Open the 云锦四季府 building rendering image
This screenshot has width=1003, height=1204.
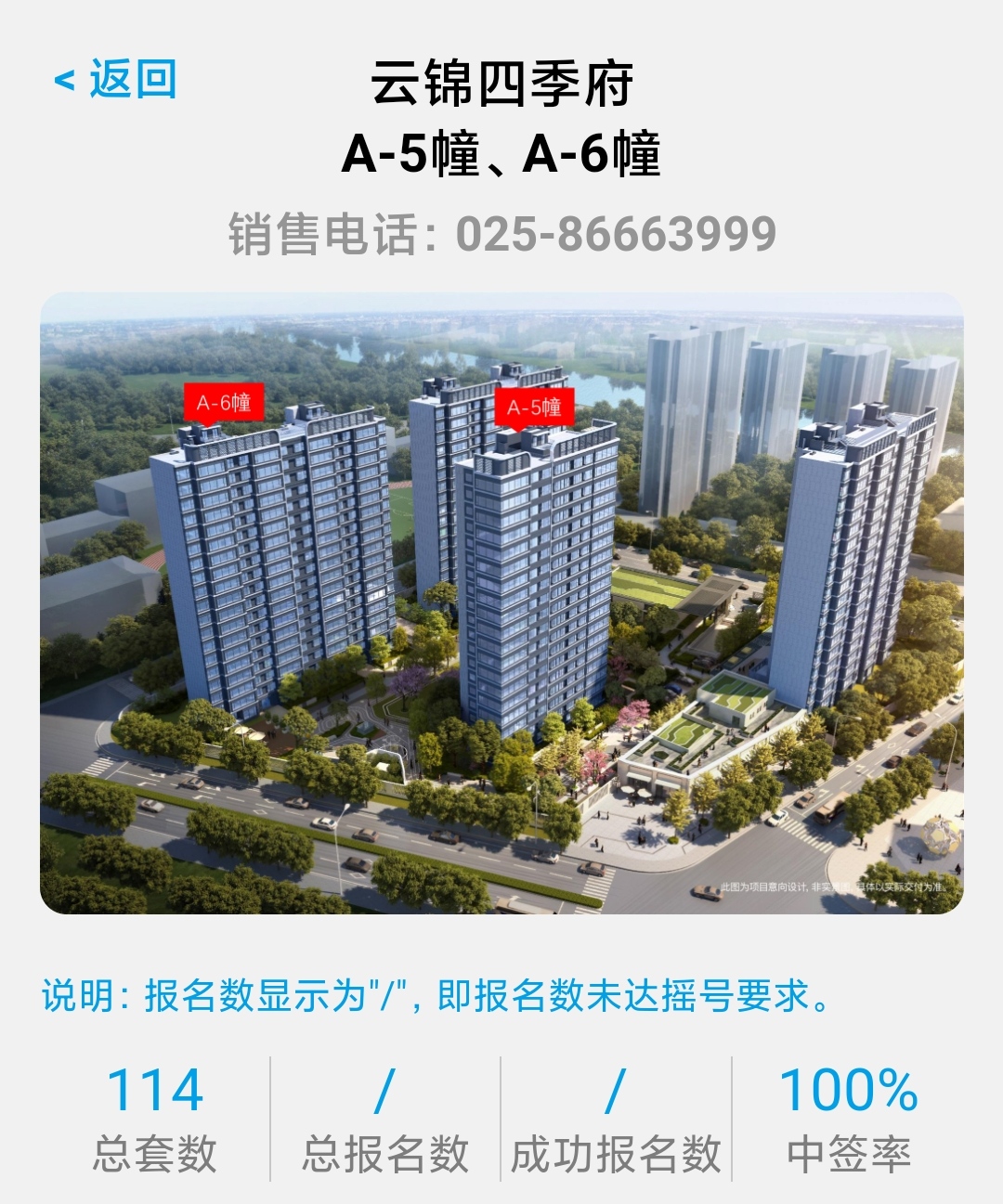tap(501, 603)
